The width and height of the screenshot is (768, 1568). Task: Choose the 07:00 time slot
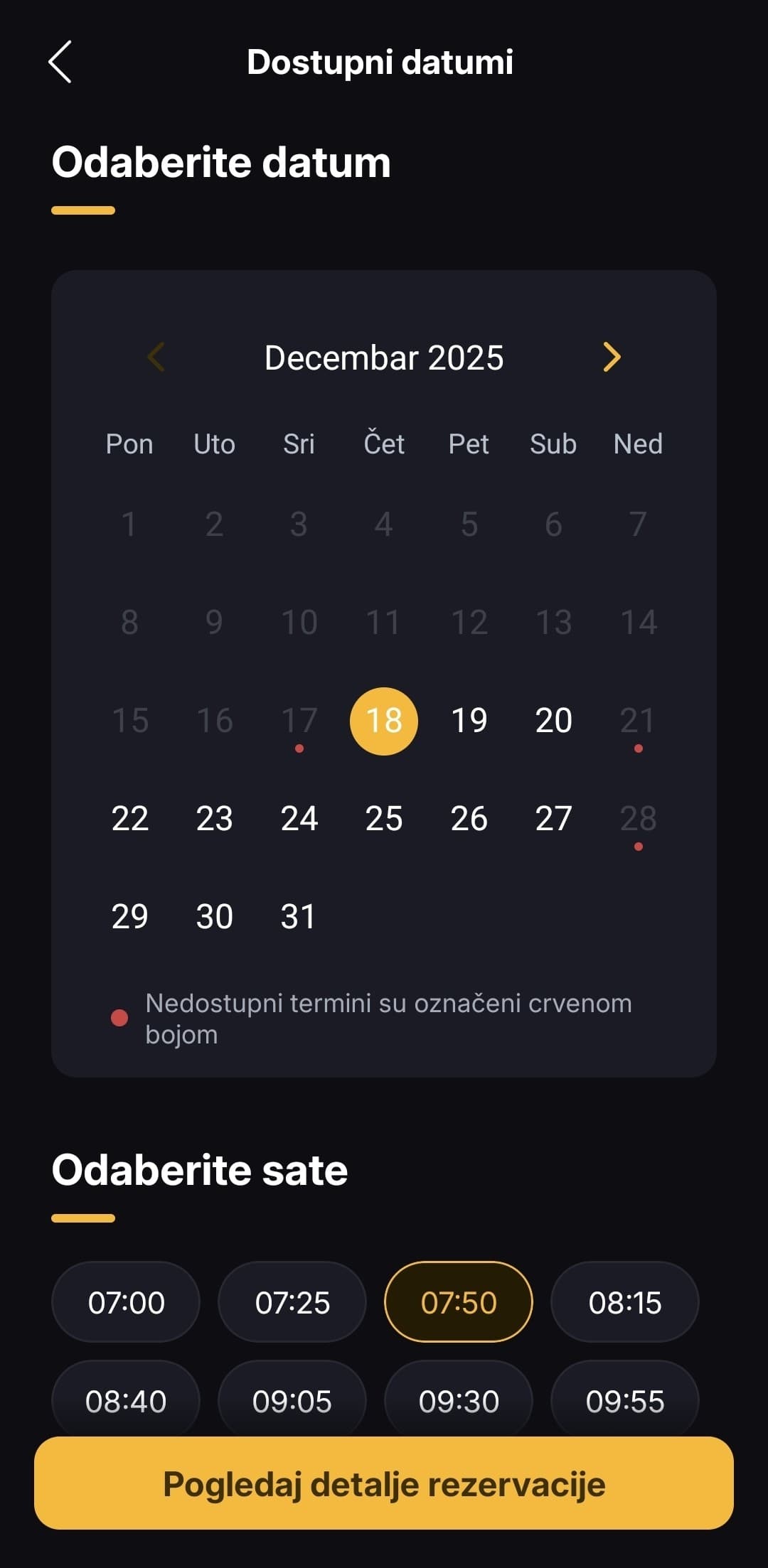tap(126, 1302)
